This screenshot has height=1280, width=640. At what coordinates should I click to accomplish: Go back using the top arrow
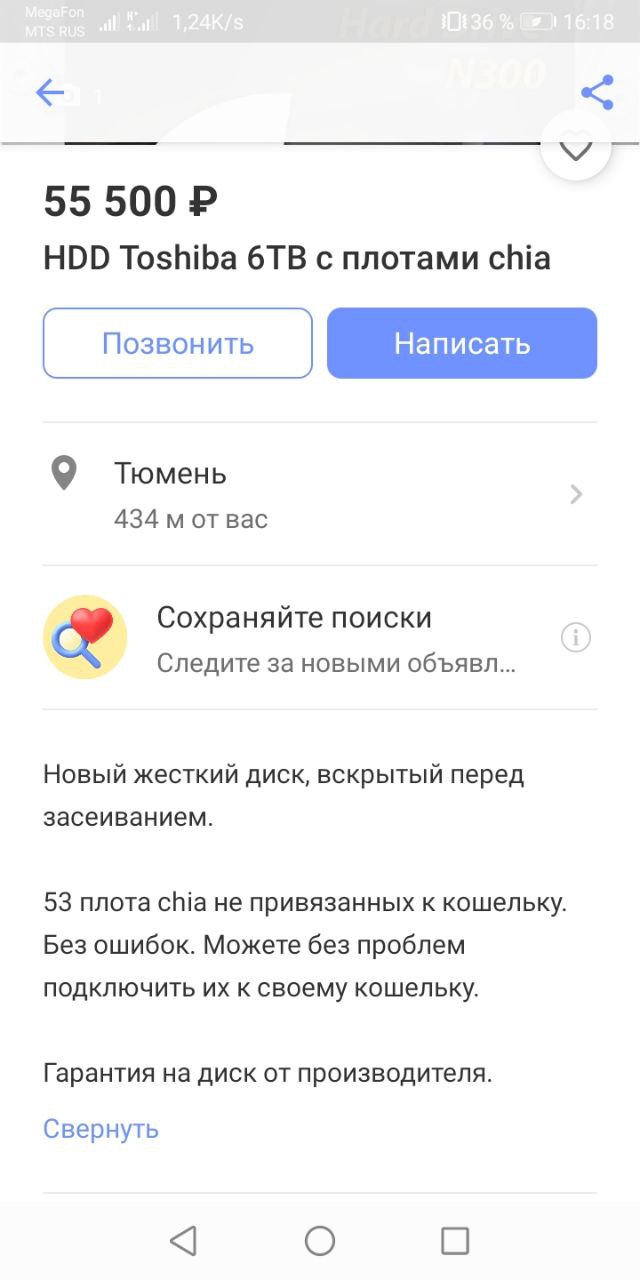click(50, 93)
